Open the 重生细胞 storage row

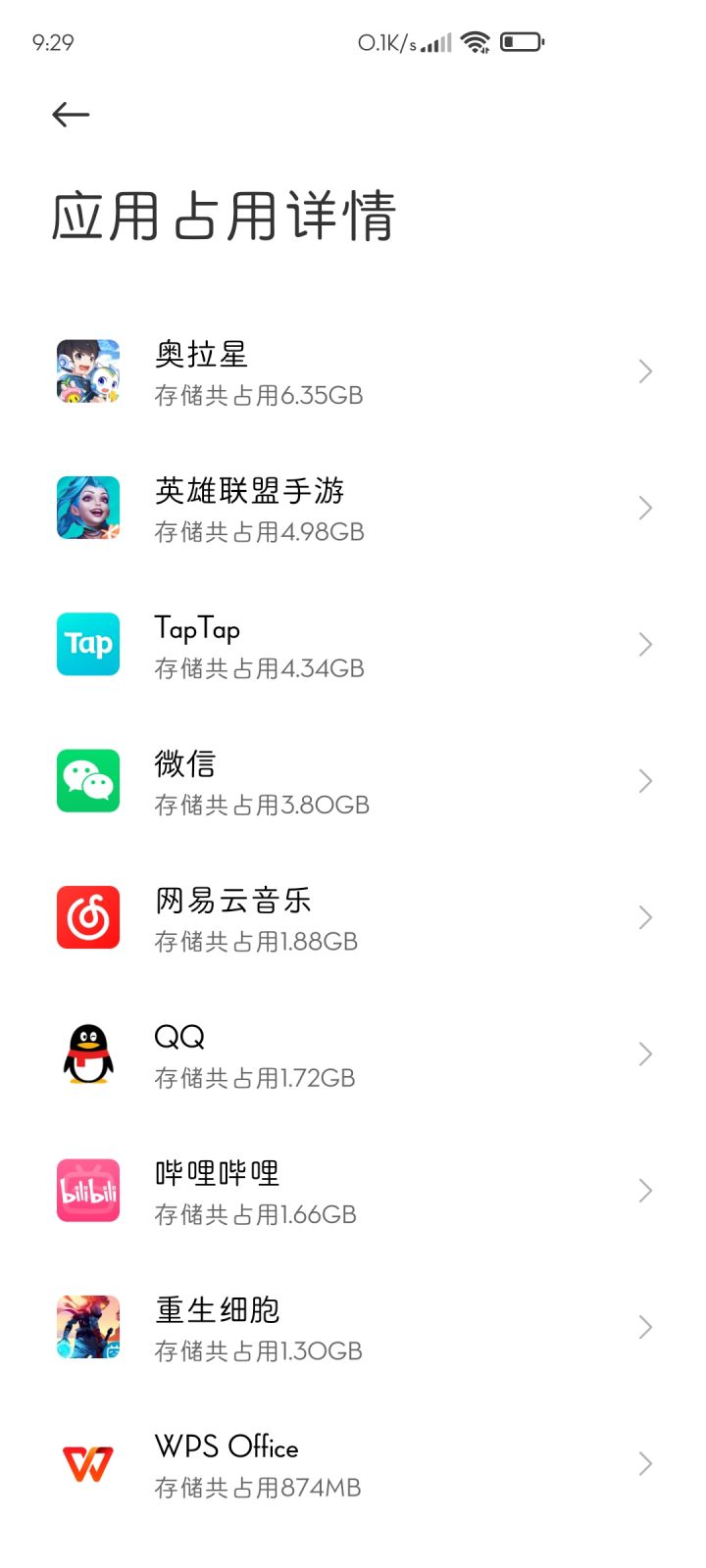pyautogui.click(x=353, y=1328)
